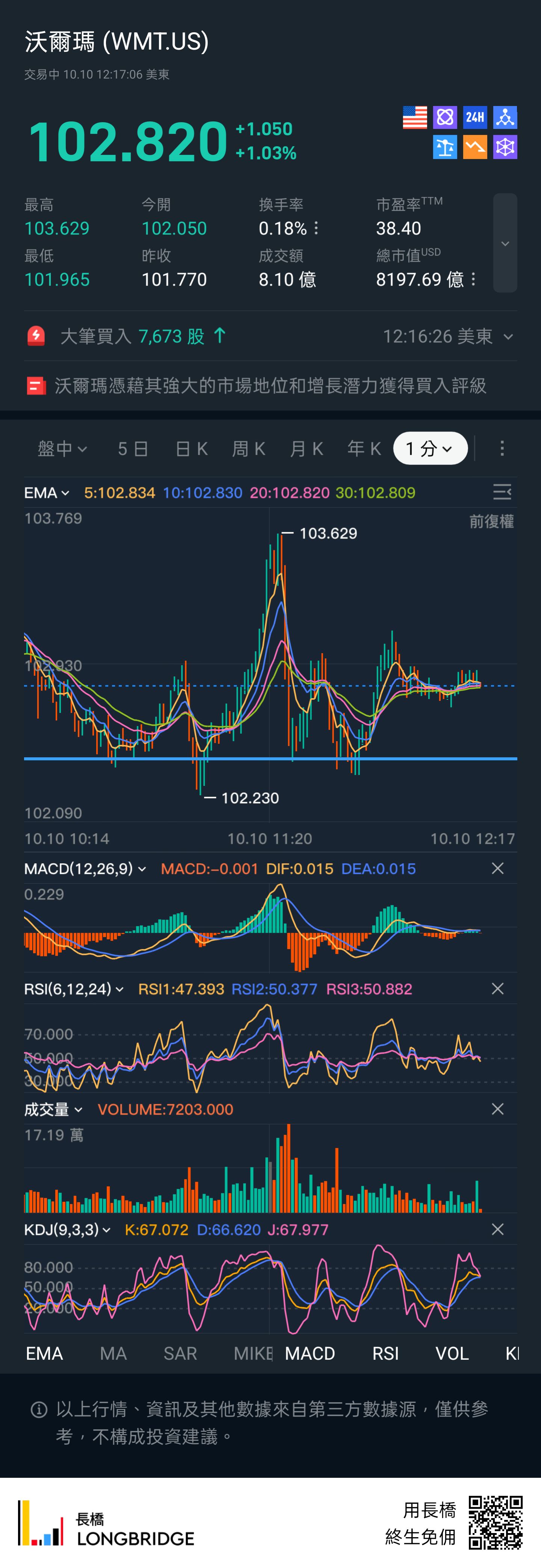Open the 盤中 dropdown

pos(62,449)
